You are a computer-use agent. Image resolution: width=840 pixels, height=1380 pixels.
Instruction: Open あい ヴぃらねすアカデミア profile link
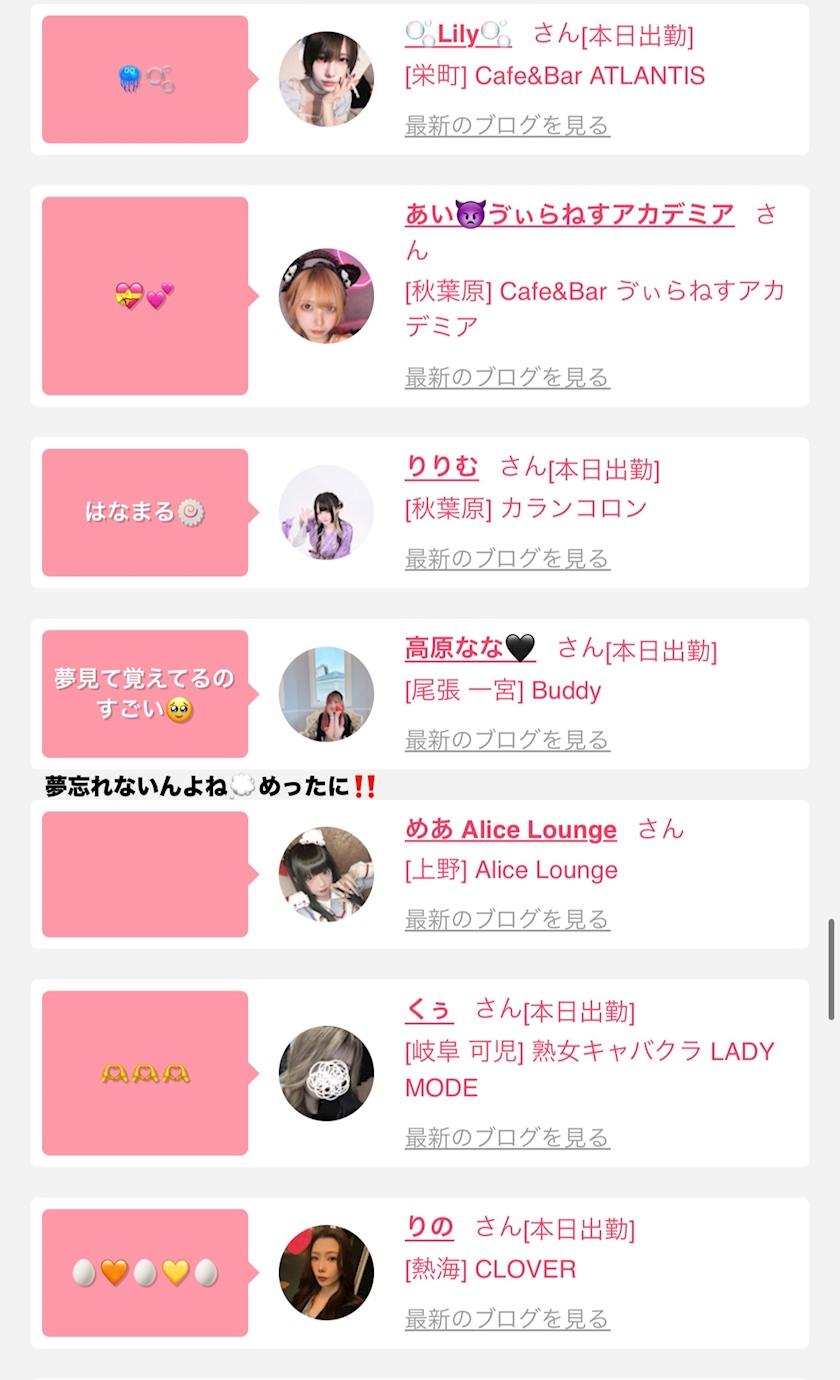click(x=569, y=215)
